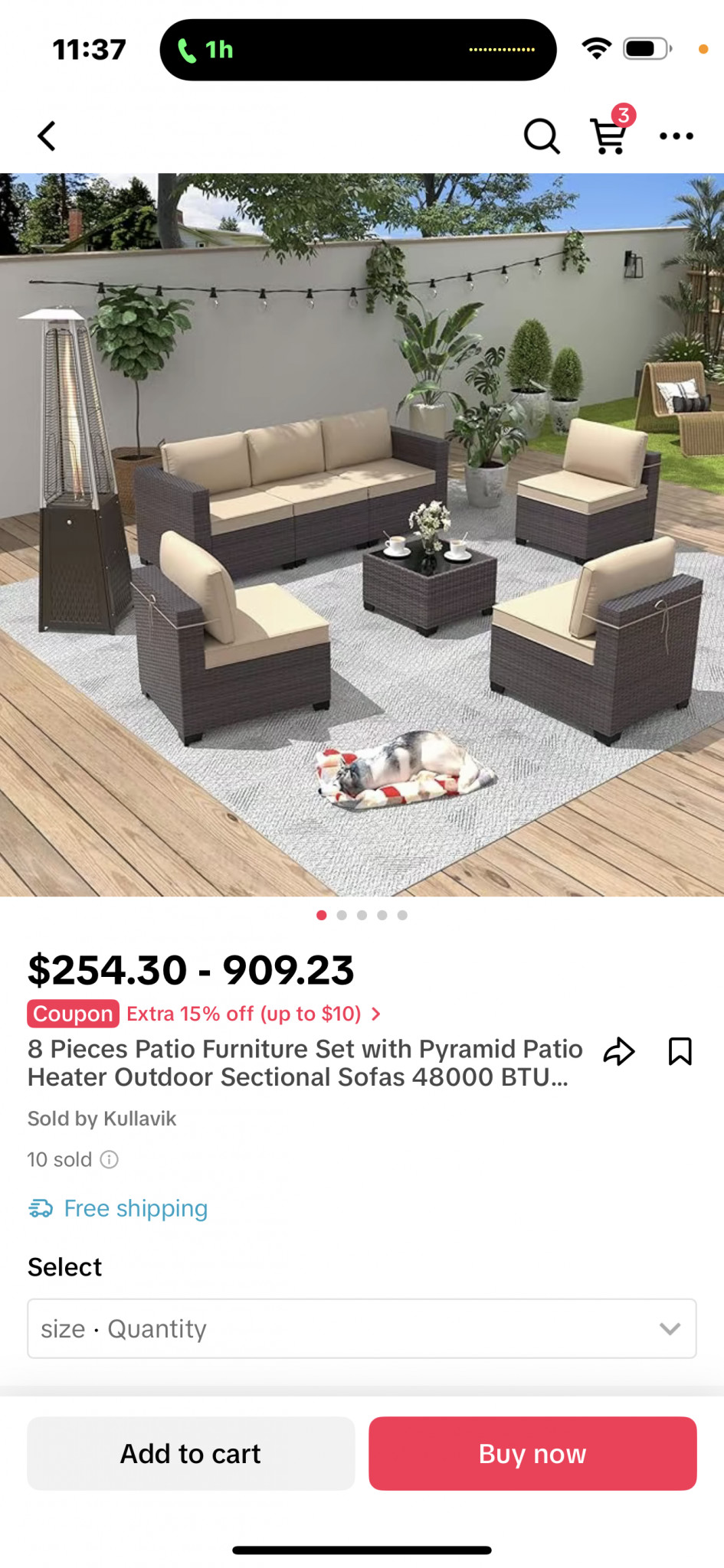Add to cart
This screenshot has width=724, height=1568.
click(x=191, y=1453)
